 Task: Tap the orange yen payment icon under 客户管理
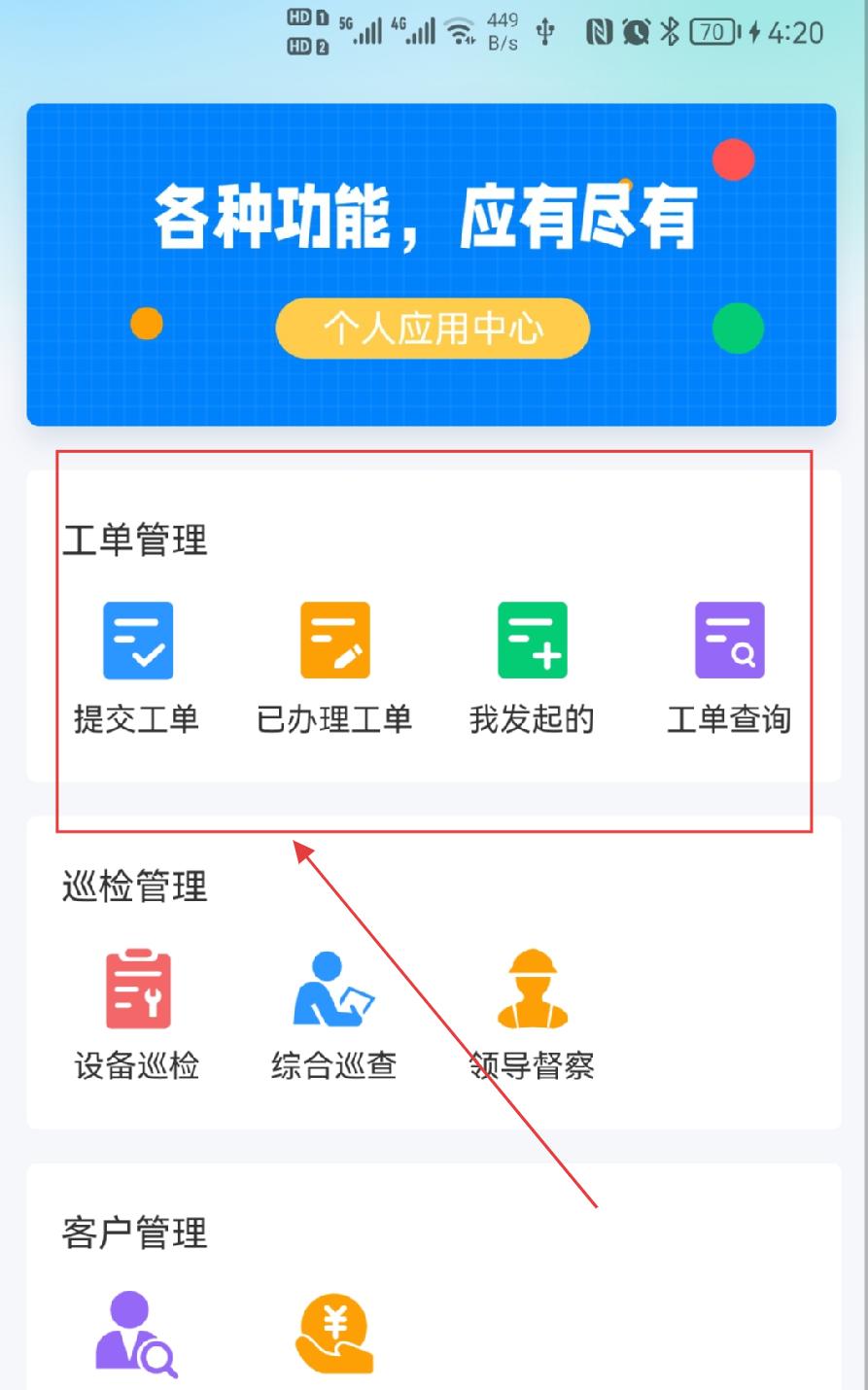click(334, 1336)
